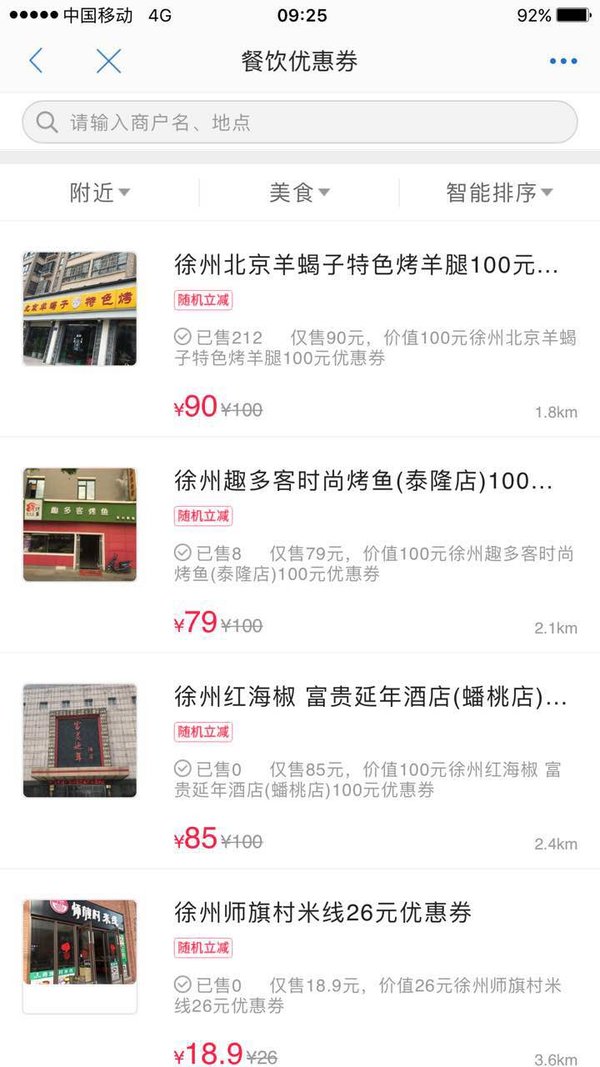This screenshot has width=600, height=1067.
Task: Open 徐州师旗村米线26元优惠券
Action: [x=300, y=968]
